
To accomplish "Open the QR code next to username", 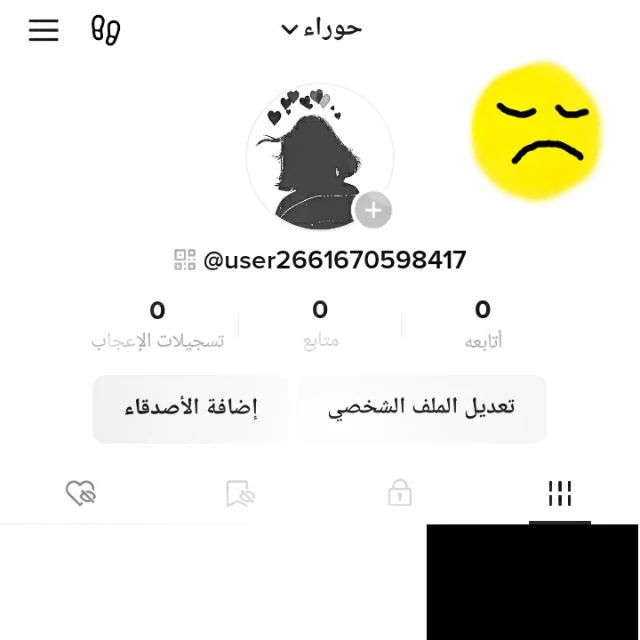I will click(x=184, y=260).
